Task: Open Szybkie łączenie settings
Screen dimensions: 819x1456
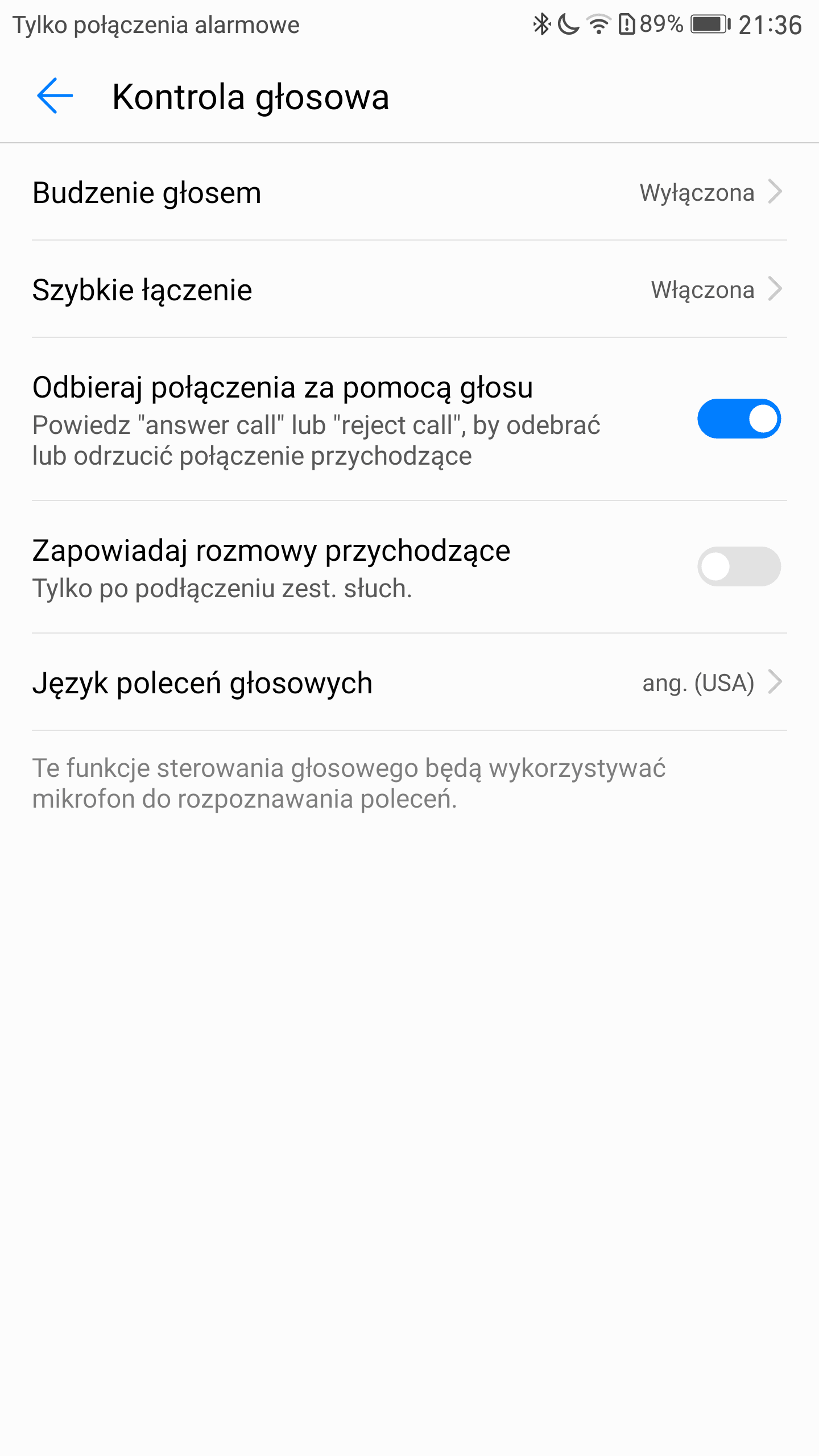Action: pyautogui.click(x=409, y=289)
